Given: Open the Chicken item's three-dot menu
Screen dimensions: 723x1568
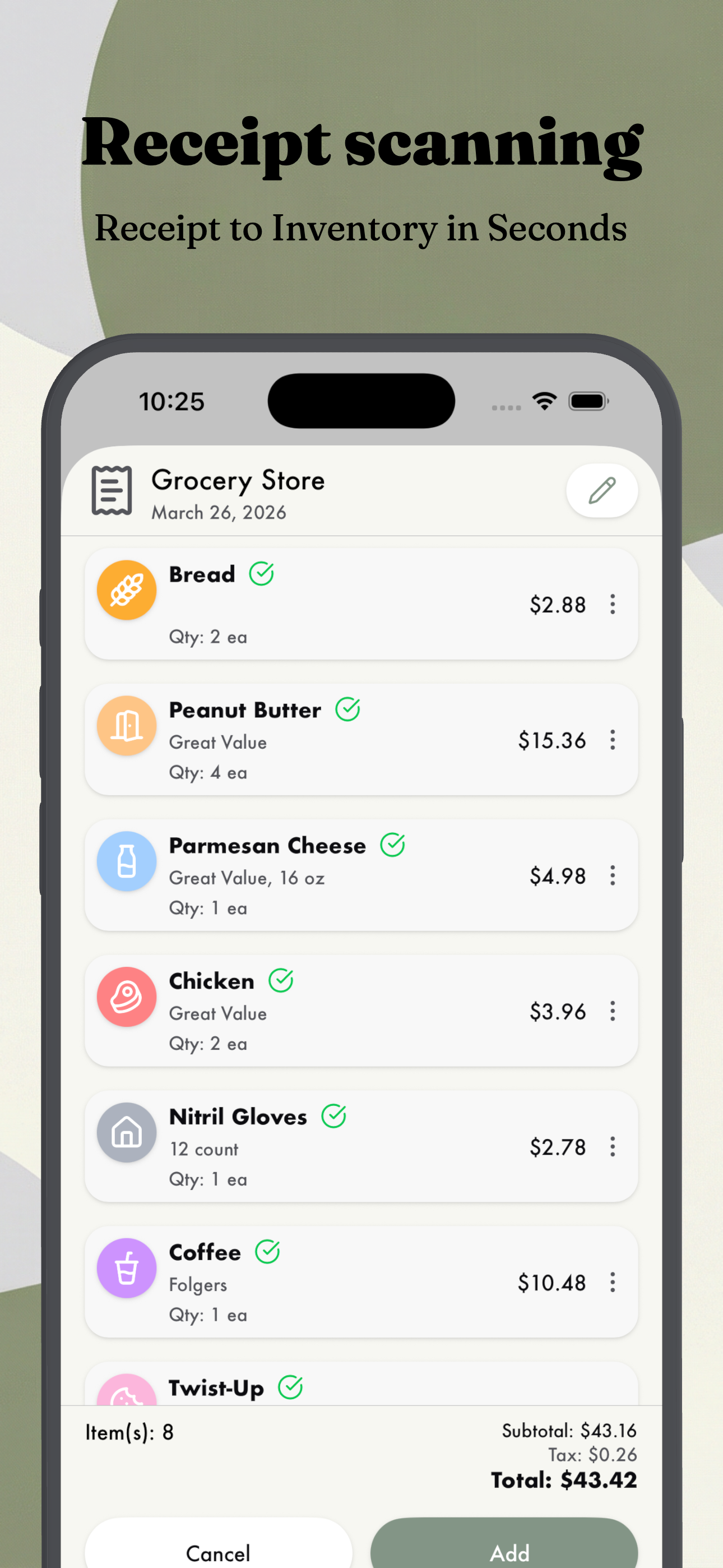Looking at the screenshot, I should (612, 1011).
